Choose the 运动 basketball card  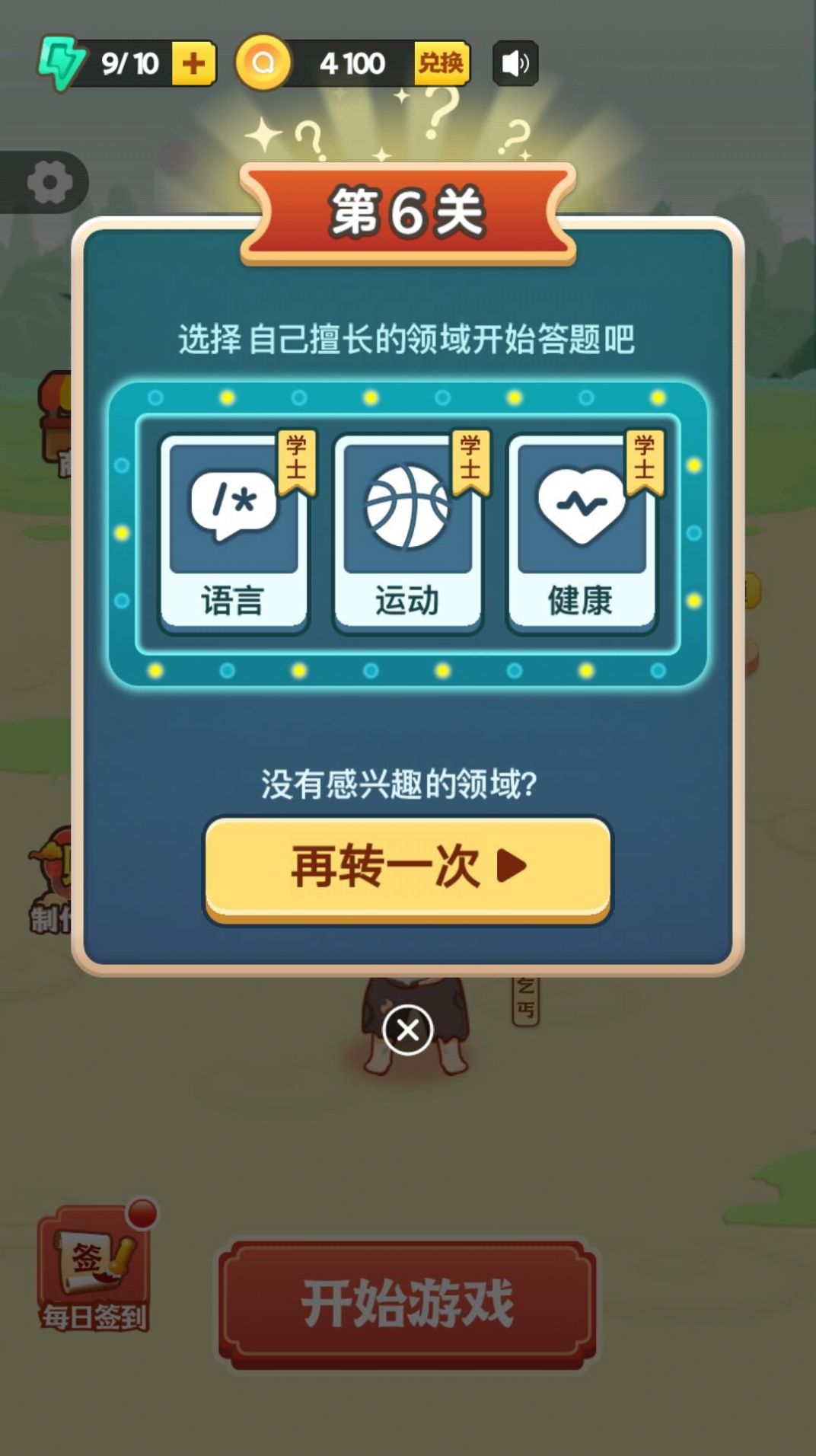coord(408,533)
